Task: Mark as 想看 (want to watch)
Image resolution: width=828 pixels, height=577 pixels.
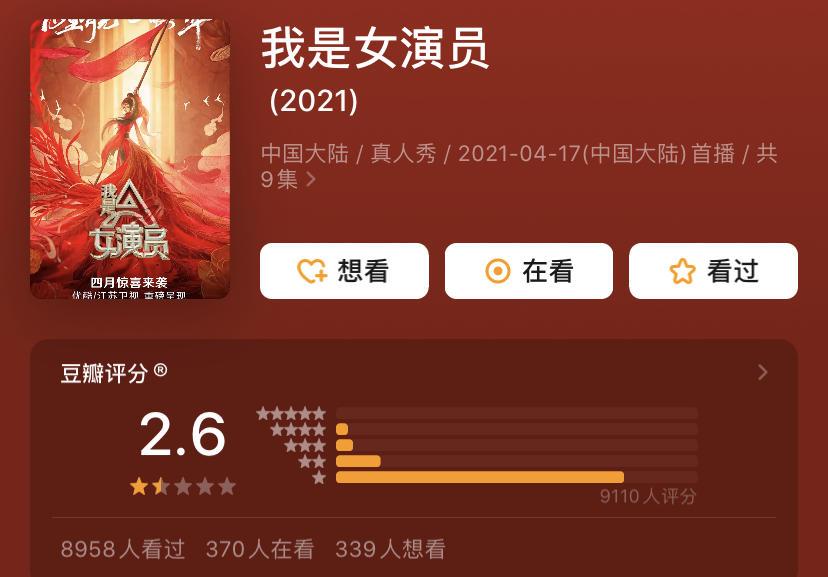Action: click(344, 271)
